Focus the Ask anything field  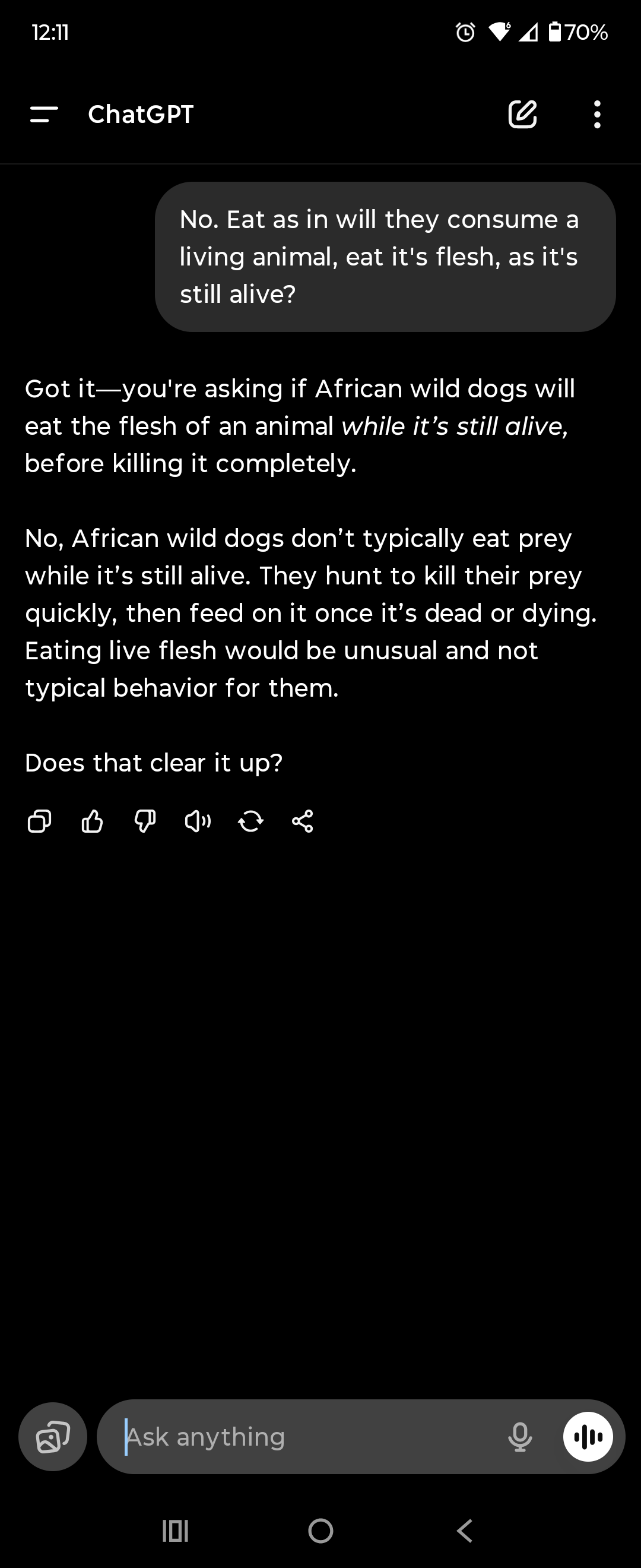(x=304, y=1437)
